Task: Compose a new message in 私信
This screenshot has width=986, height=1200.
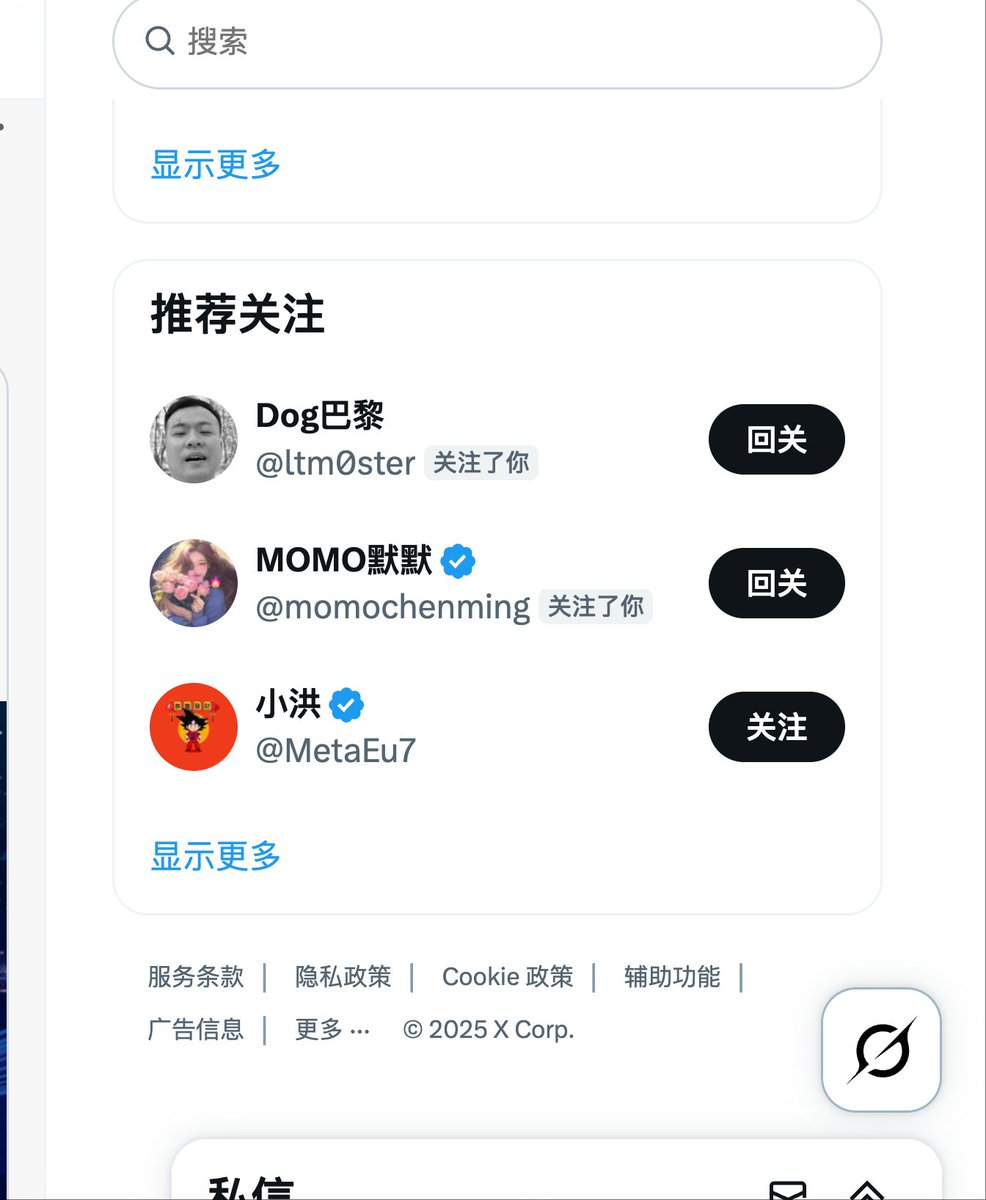Action: (x=788, y=1190)
